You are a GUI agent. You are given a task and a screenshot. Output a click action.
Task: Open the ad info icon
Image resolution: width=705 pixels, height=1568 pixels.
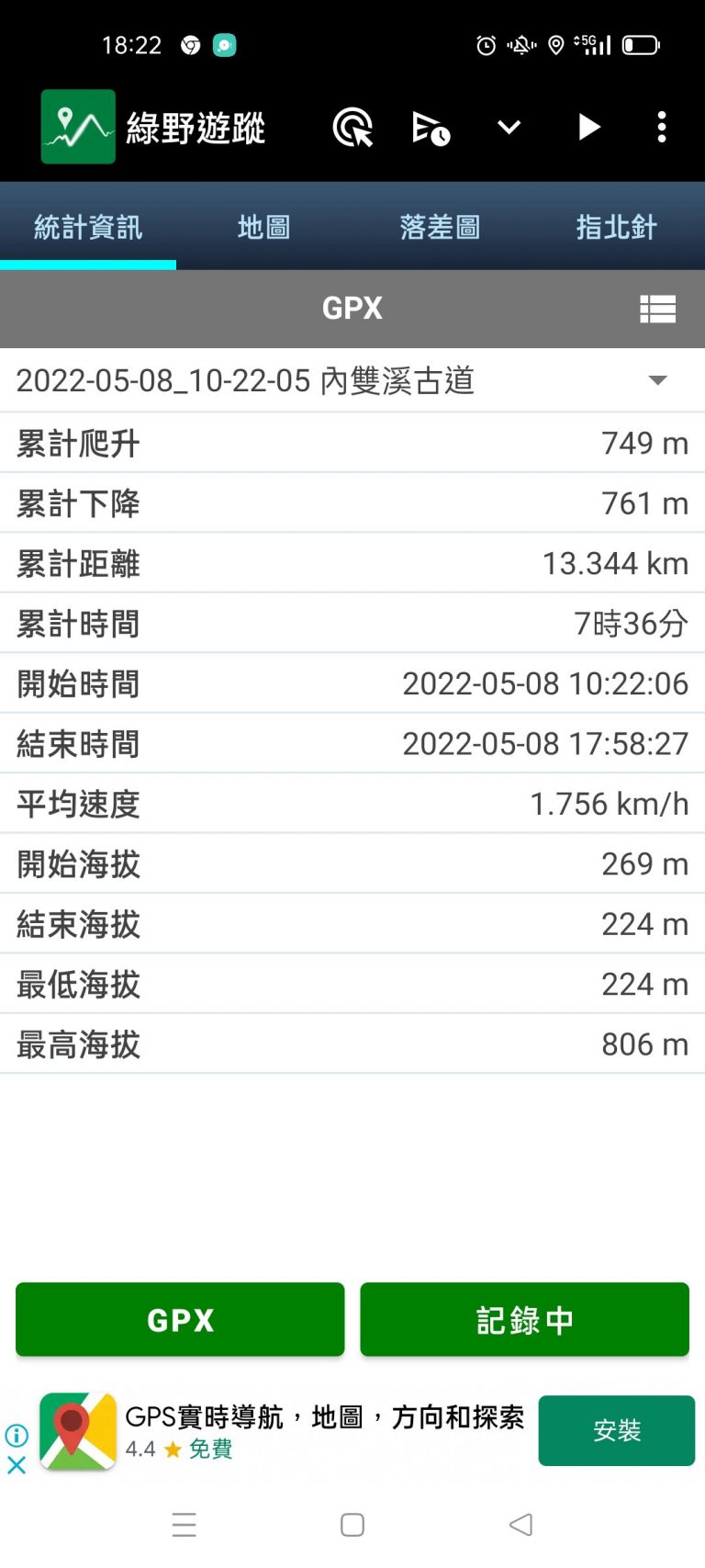point(17,1435)
